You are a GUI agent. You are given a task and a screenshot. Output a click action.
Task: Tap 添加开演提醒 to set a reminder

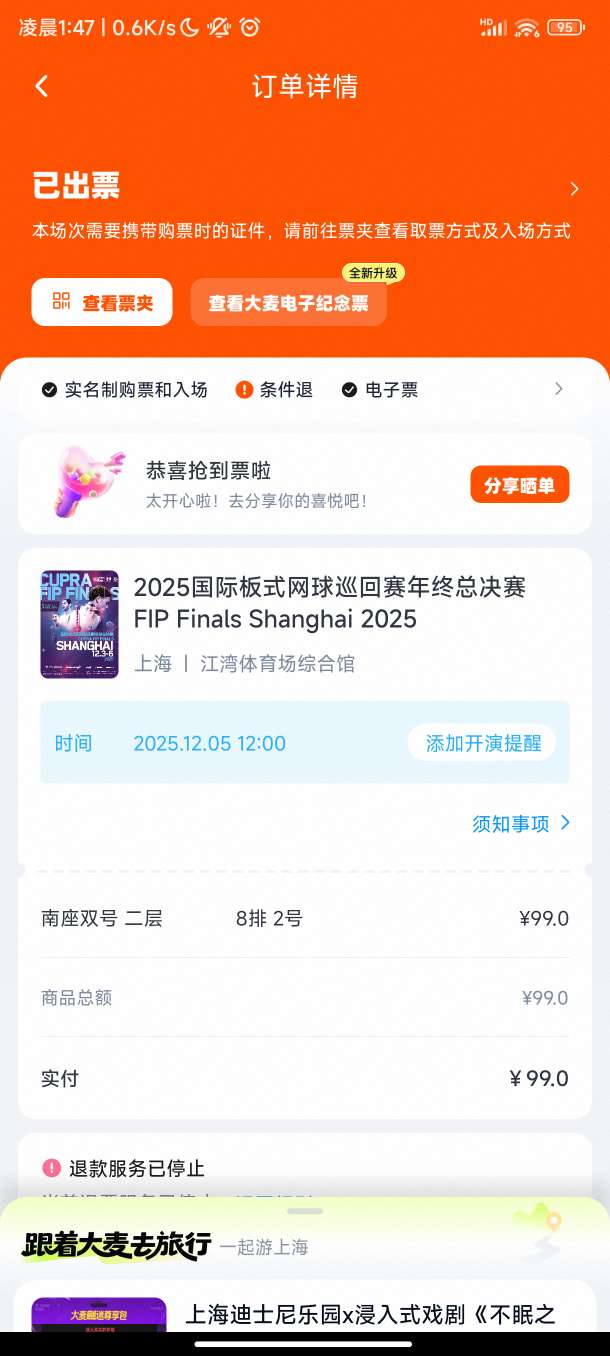(x=481, y=743)
